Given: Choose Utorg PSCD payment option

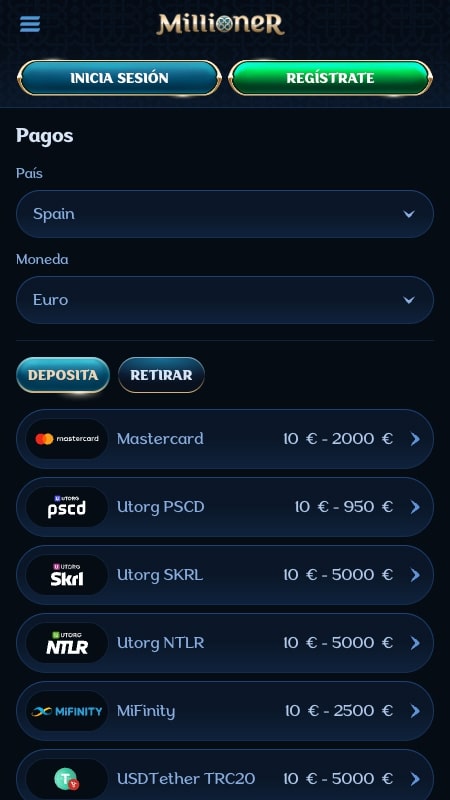Looking at the screenshot, I should point(225,507).
